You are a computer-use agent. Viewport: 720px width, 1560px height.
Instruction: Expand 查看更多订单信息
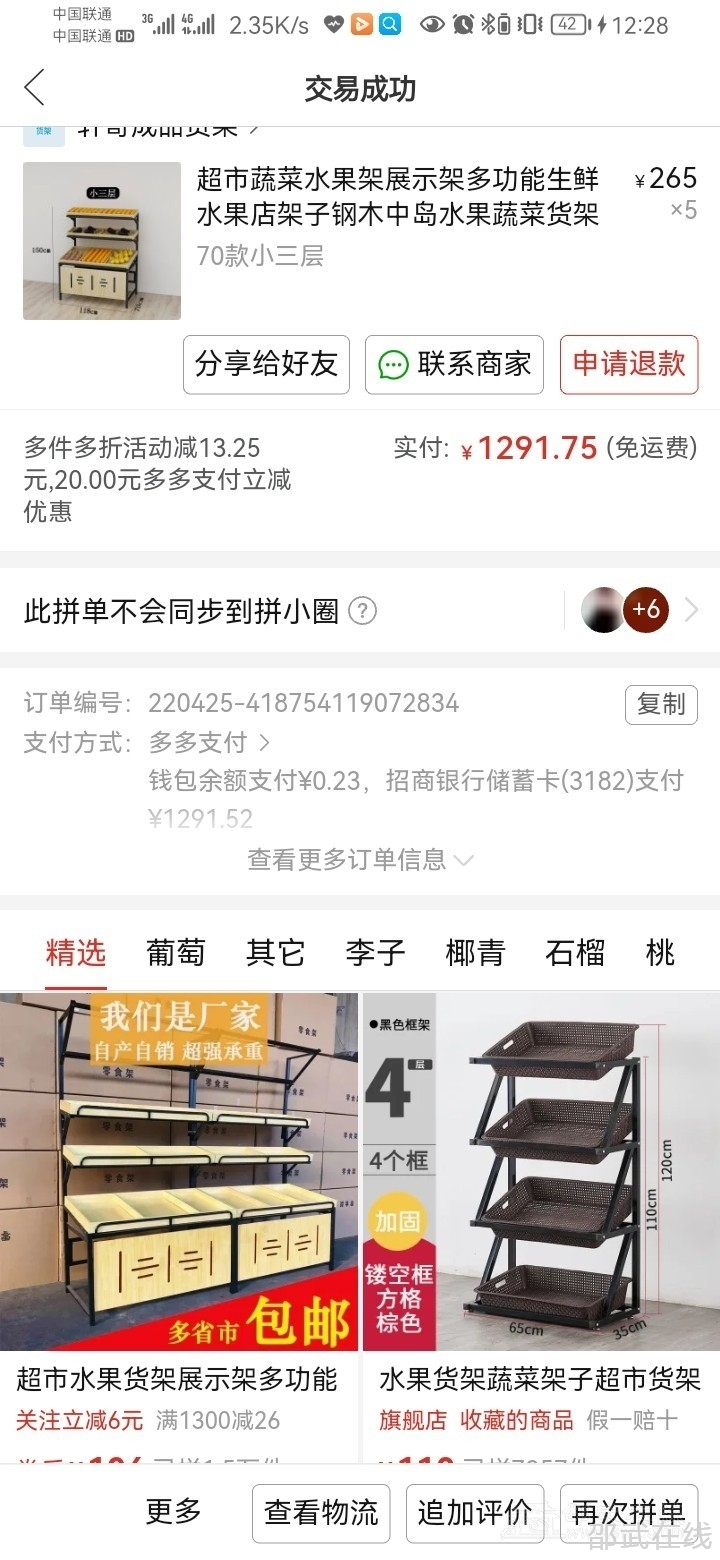tap(360, 859)
